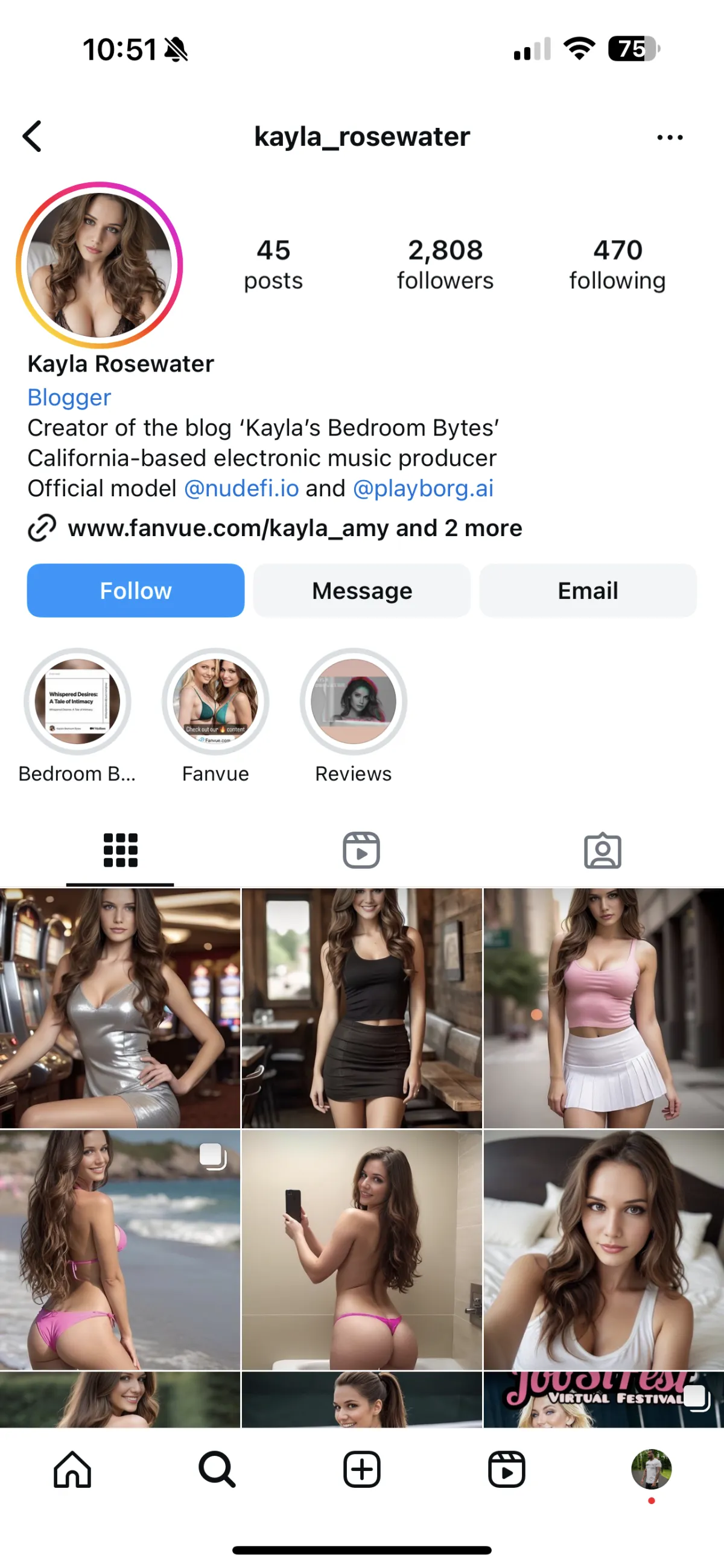Go to the Home feed
Viewport: 724px width, 1568px height.
coord(72,1468)
